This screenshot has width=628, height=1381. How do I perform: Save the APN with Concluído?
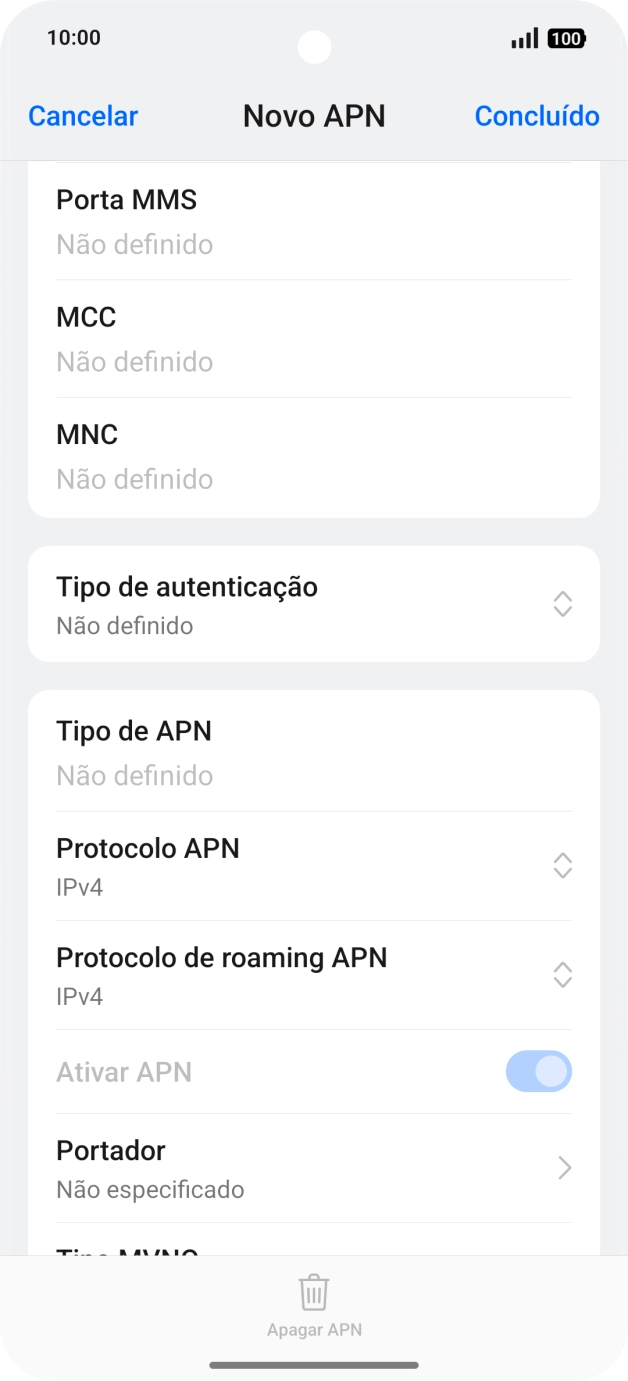tap(536, 116)
